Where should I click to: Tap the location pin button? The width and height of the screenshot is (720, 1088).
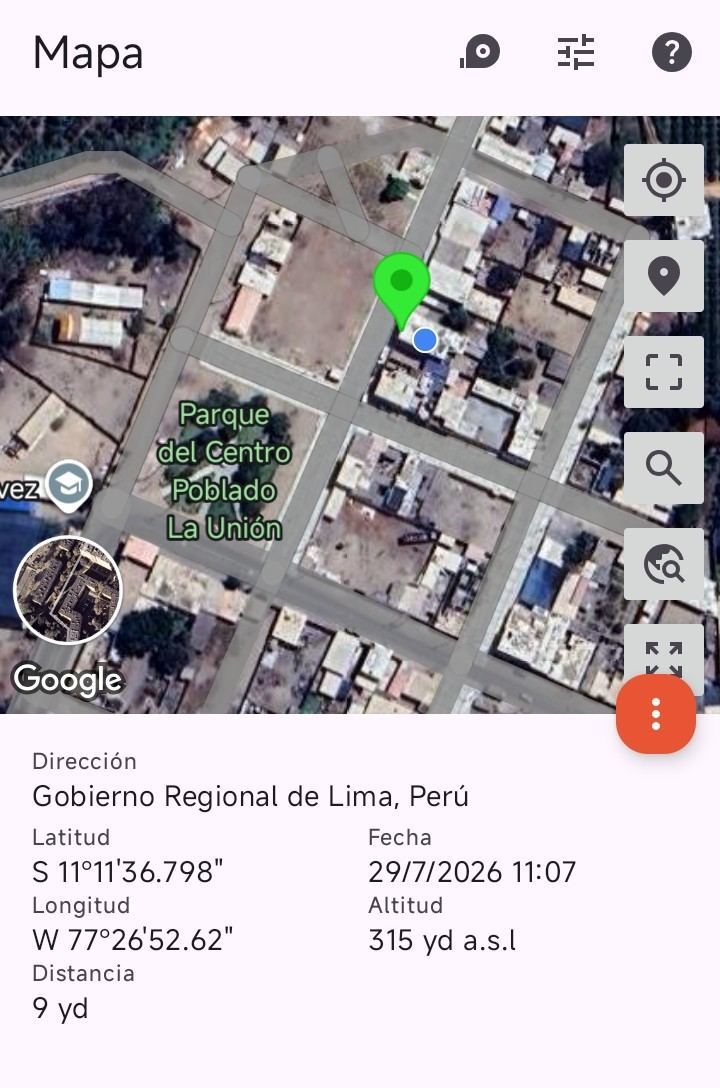664,275
